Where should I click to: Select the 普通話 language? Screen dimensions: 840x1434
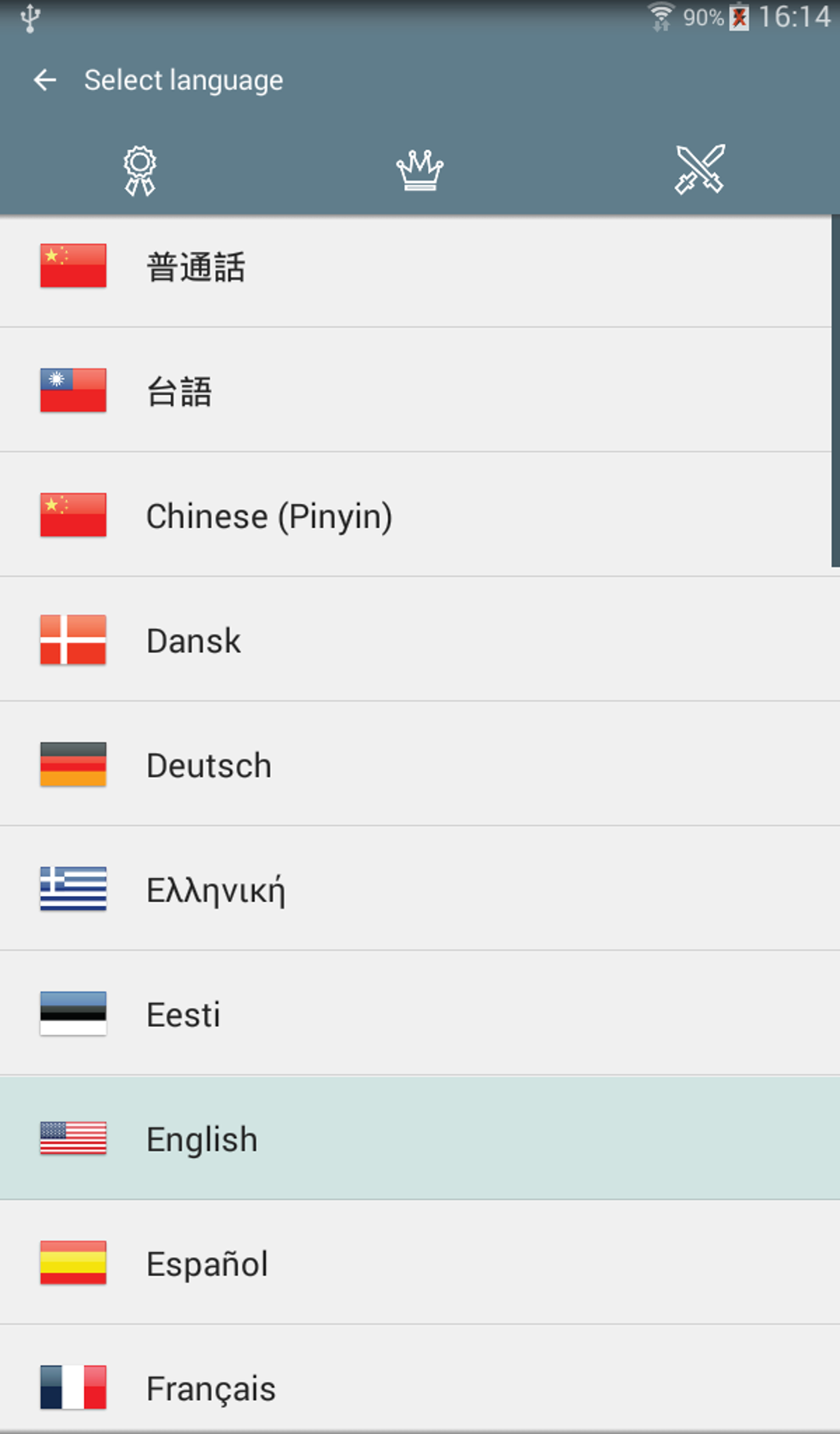pyautogui.click(x=416, y=266)
